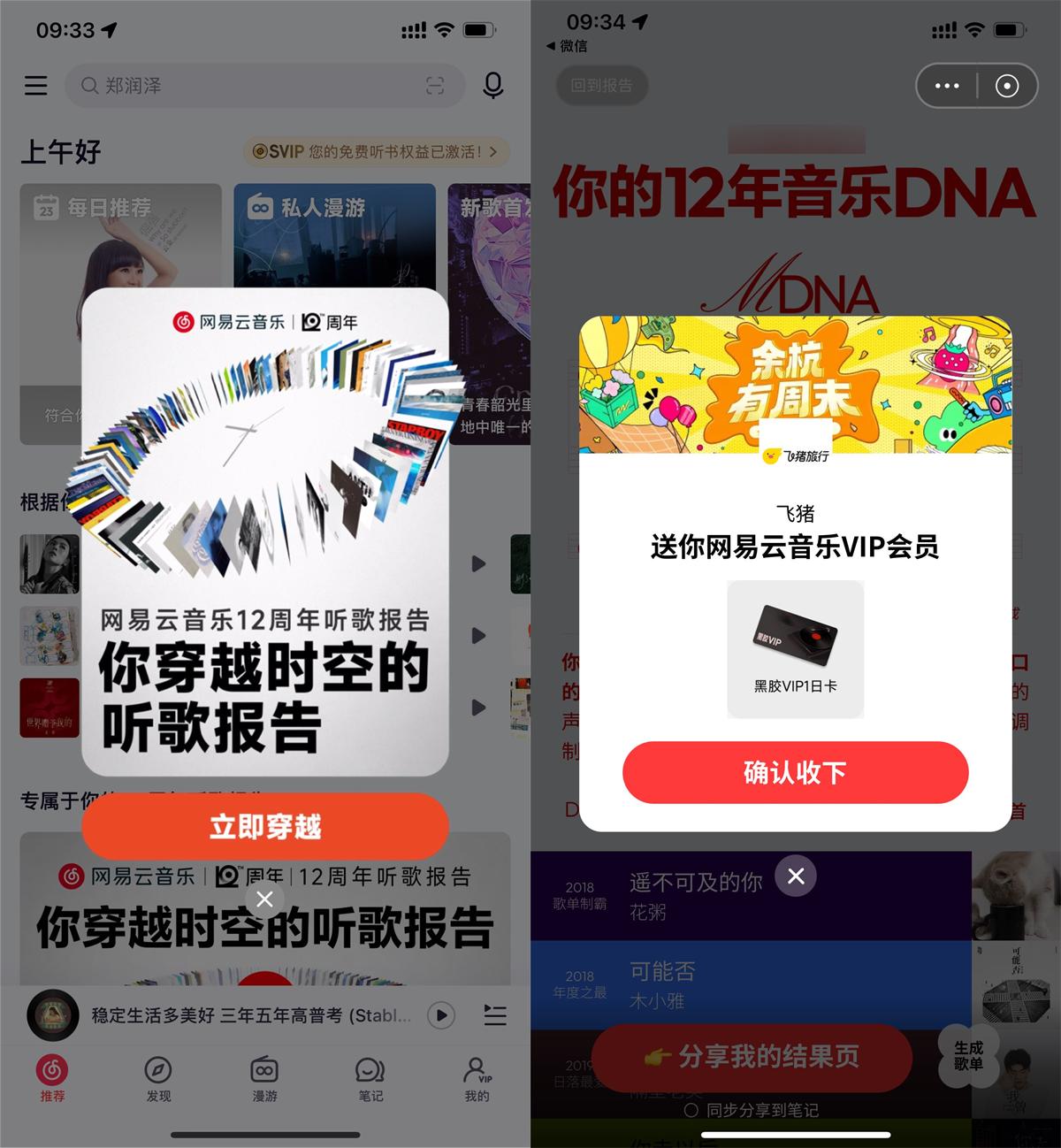This screenshot has width=1061, height=1148.
Task: Open the SVIP 免费听书权益 banner
Action: point(376,152)
